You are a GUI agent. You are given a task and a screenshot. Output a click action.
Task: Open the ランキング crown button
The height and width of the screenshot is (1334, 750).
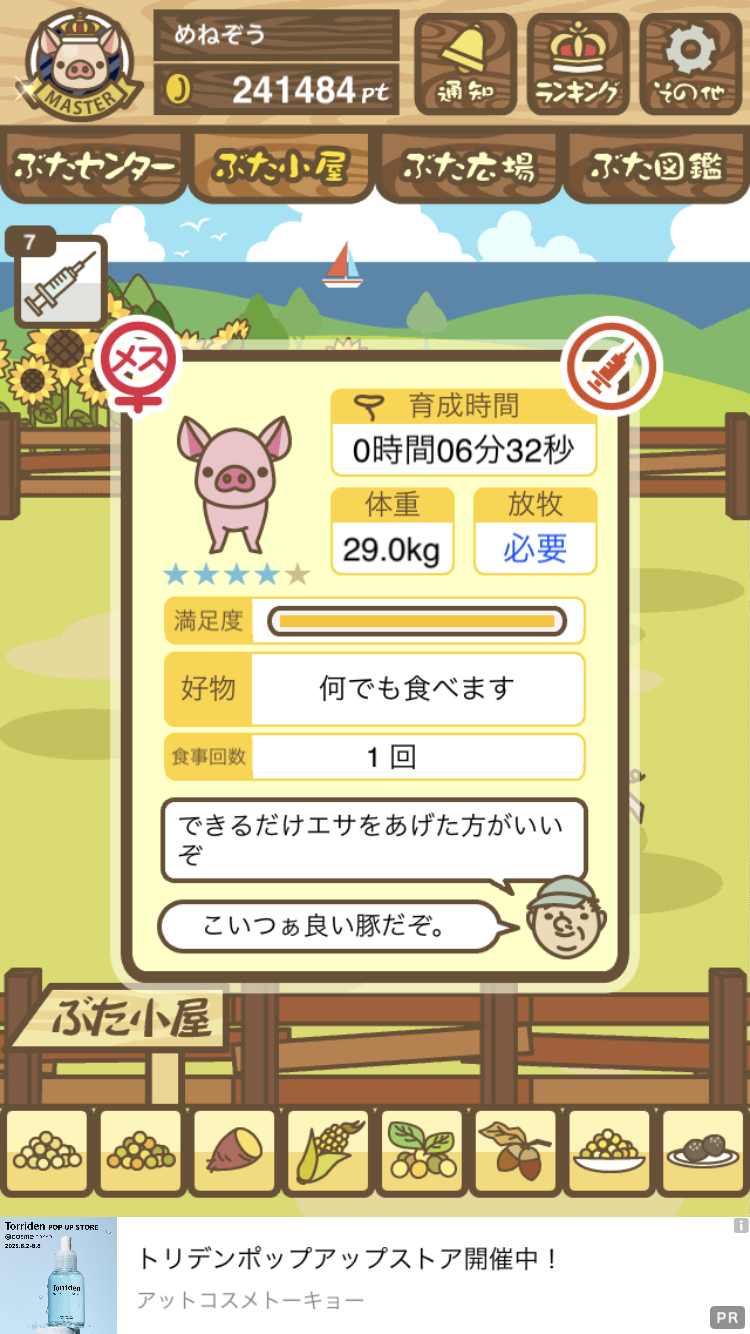point(578,63)
